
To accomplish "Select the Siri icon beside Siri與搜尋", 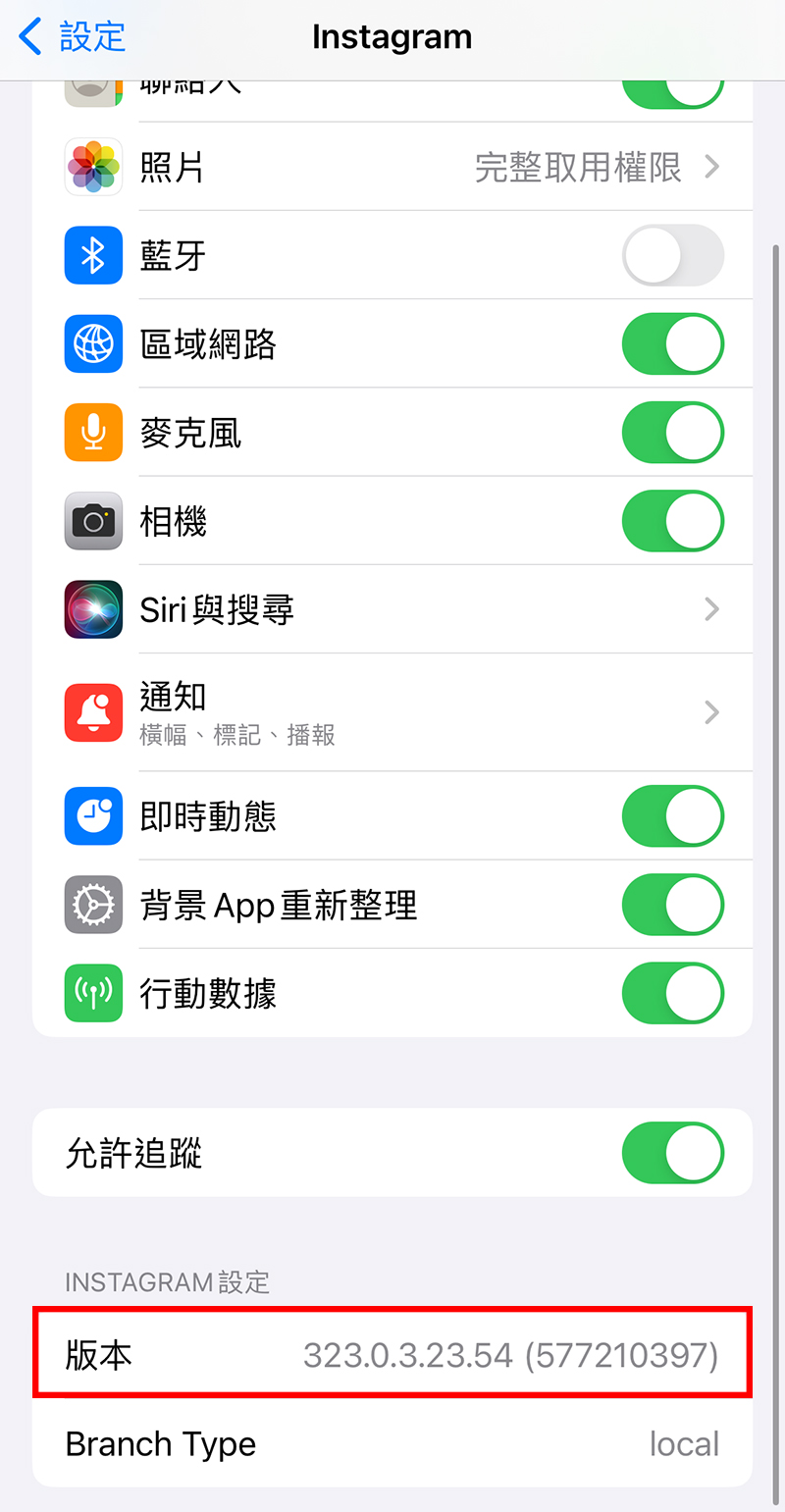I will tap(93, 609).
